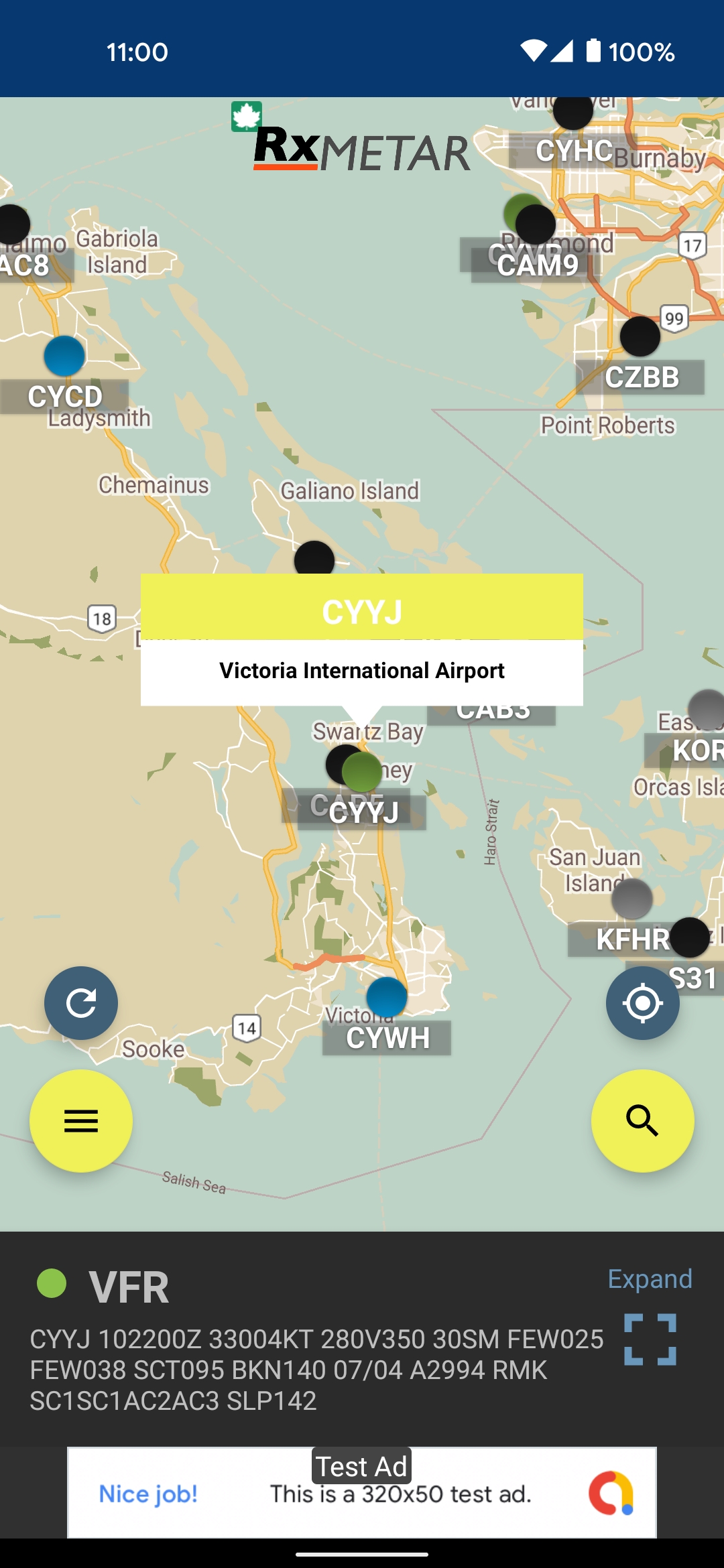Select the KFHR station marker
The image size is (724, 1568).
[x=631, y=899]
